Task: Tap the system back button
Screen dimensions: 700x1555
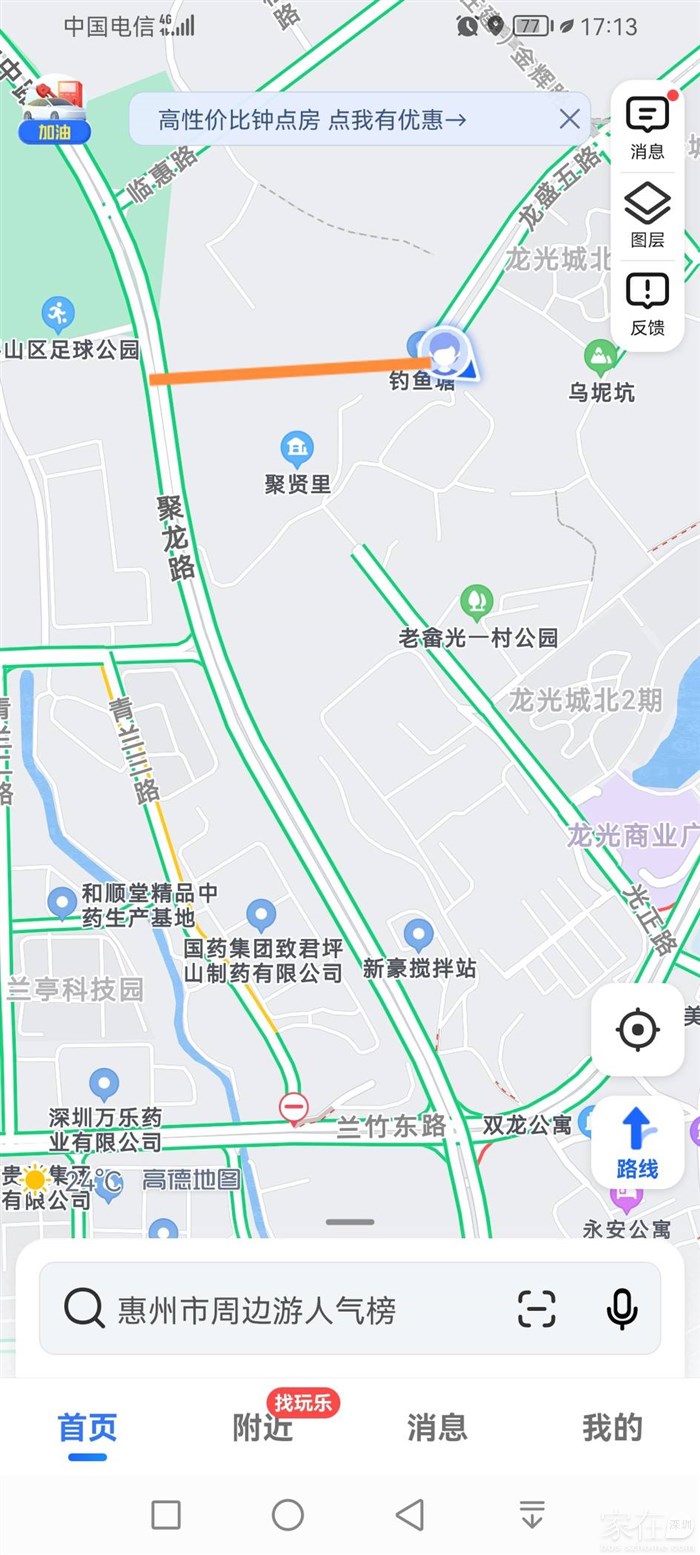Action: [410, 1515]
